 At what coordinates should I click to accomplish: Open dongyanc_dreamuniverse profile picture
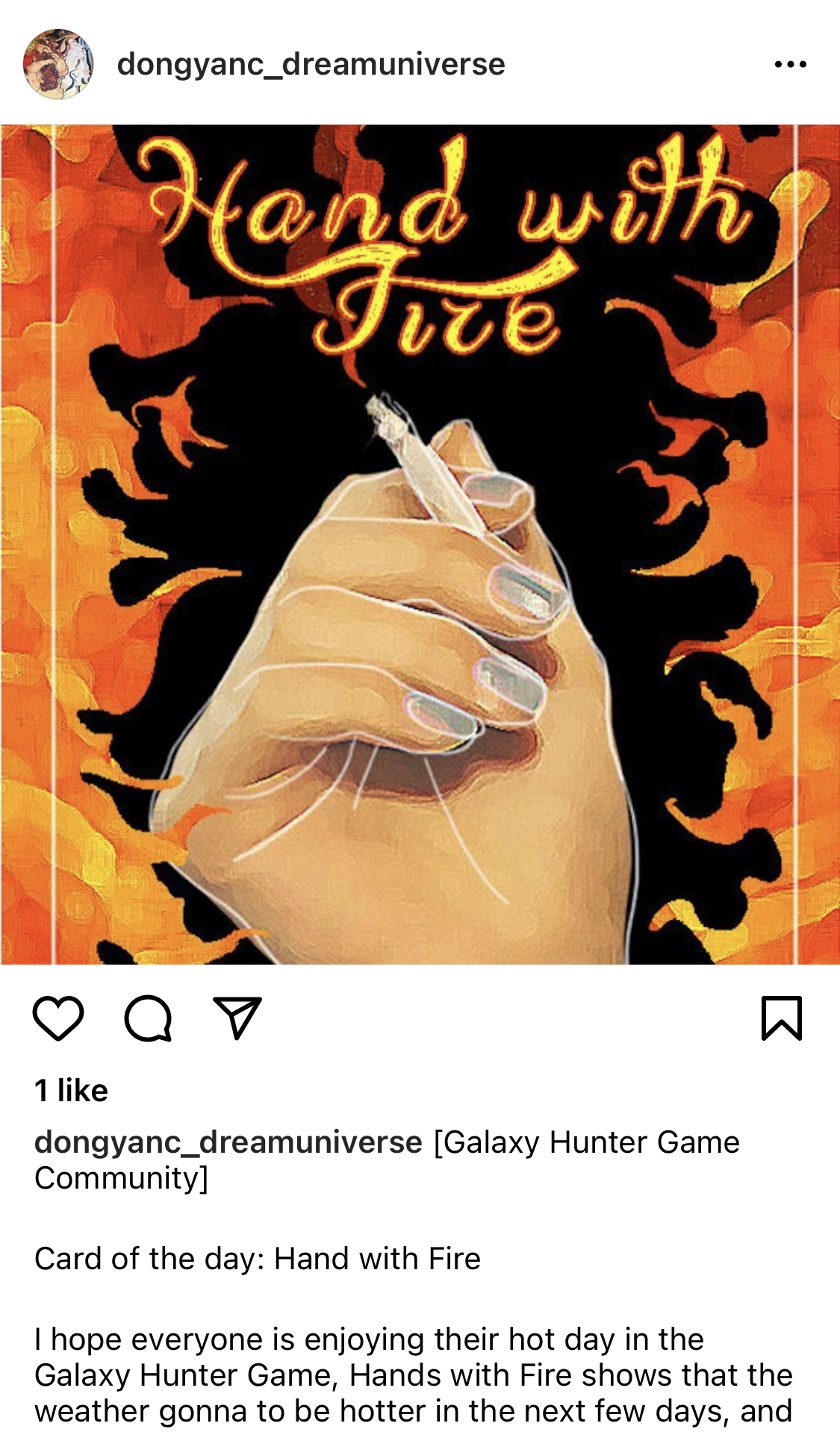coord(58,64)
